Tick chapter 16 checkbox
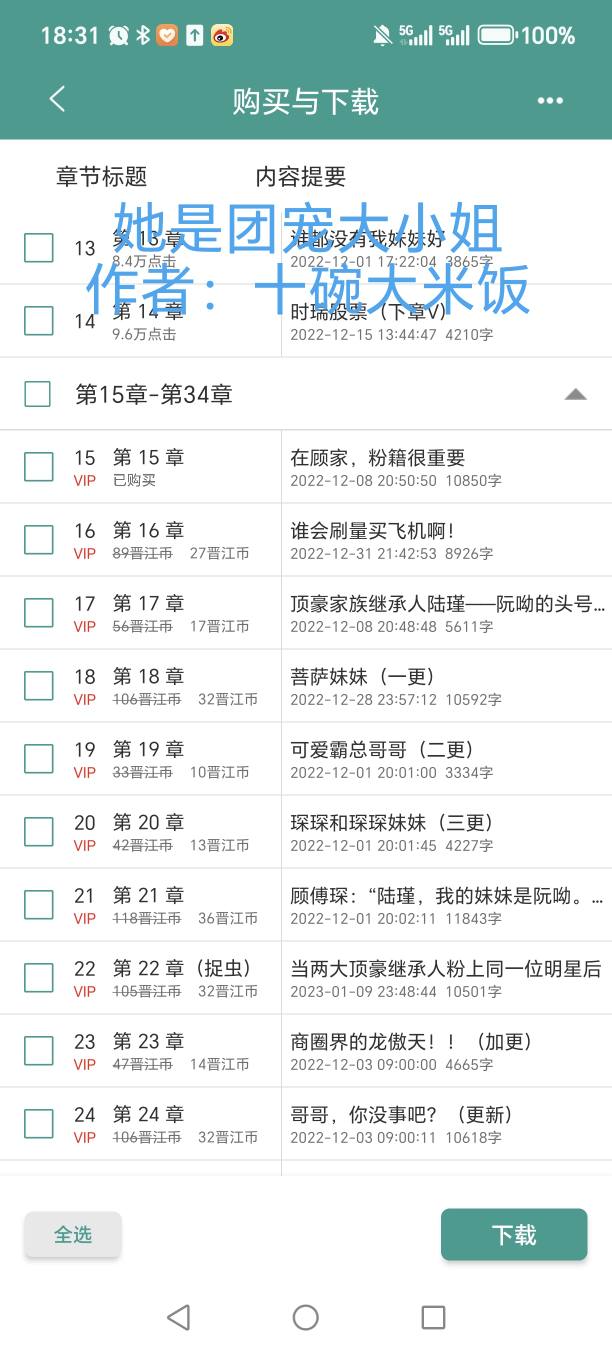 point(38,539)
